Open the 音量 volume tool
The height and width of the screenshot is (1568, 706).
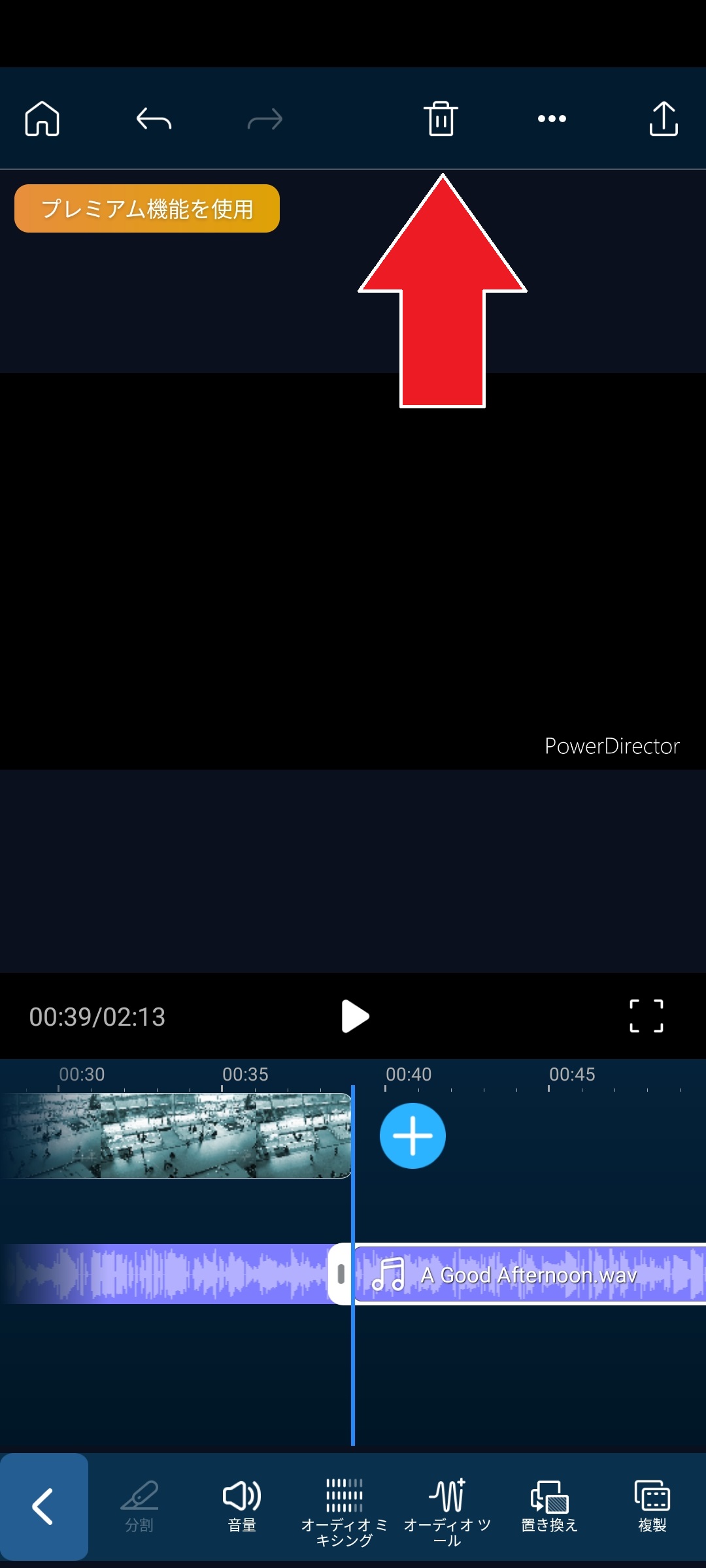tap(242, 1506)
